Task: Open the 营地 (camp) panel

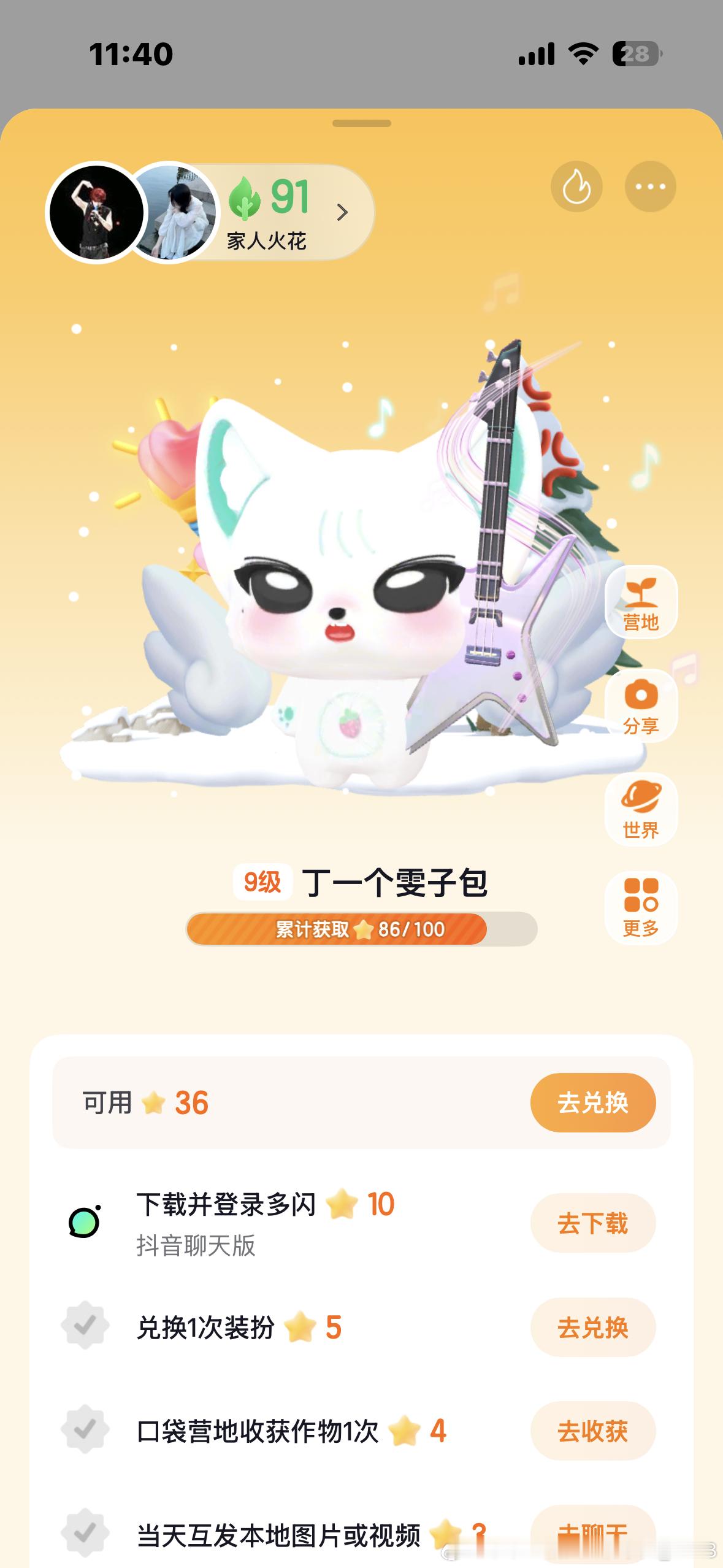Action: click(x=640, y=604)
